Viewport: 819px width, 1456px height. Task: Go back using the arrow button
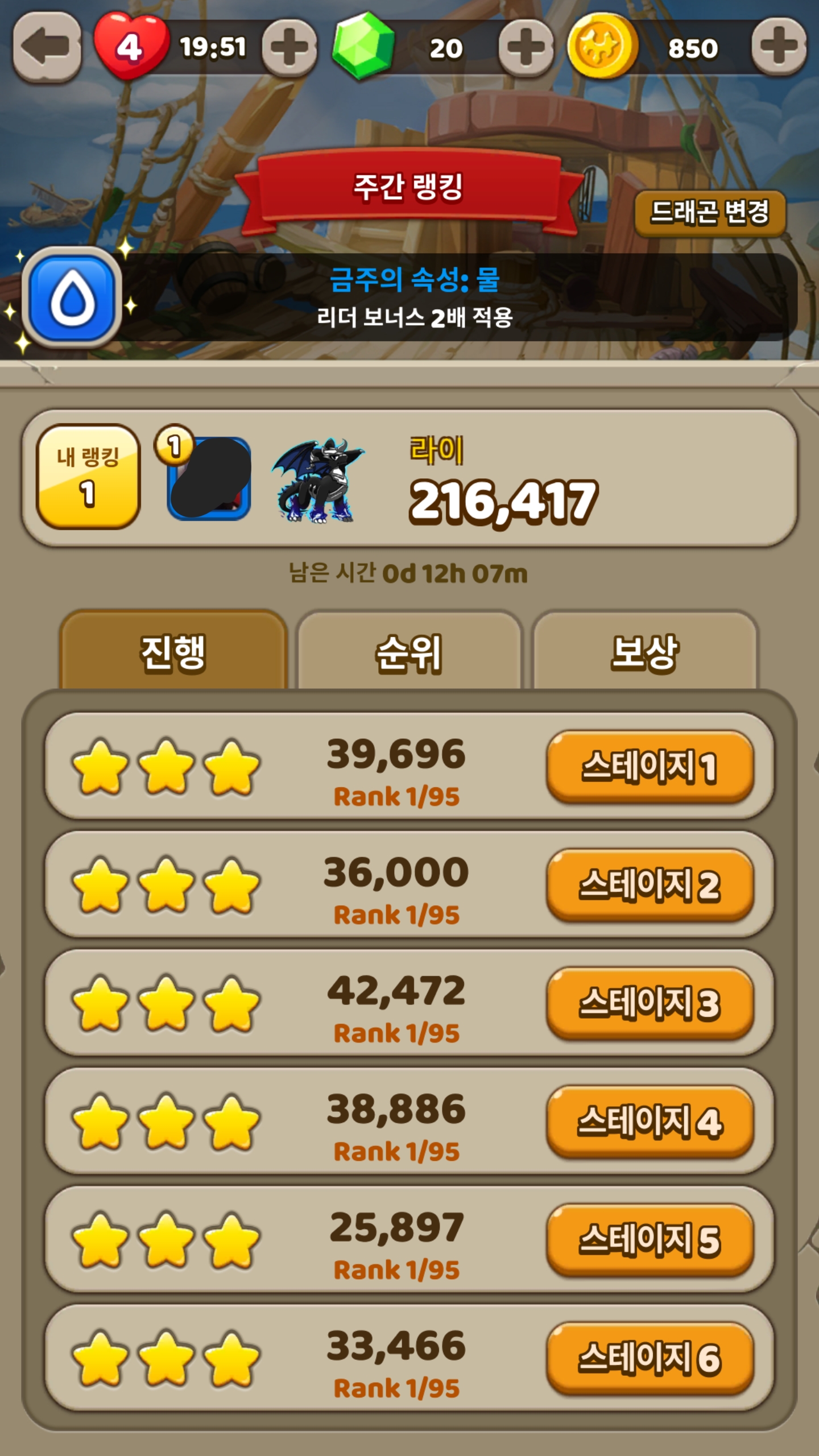(x=47, y=47)
